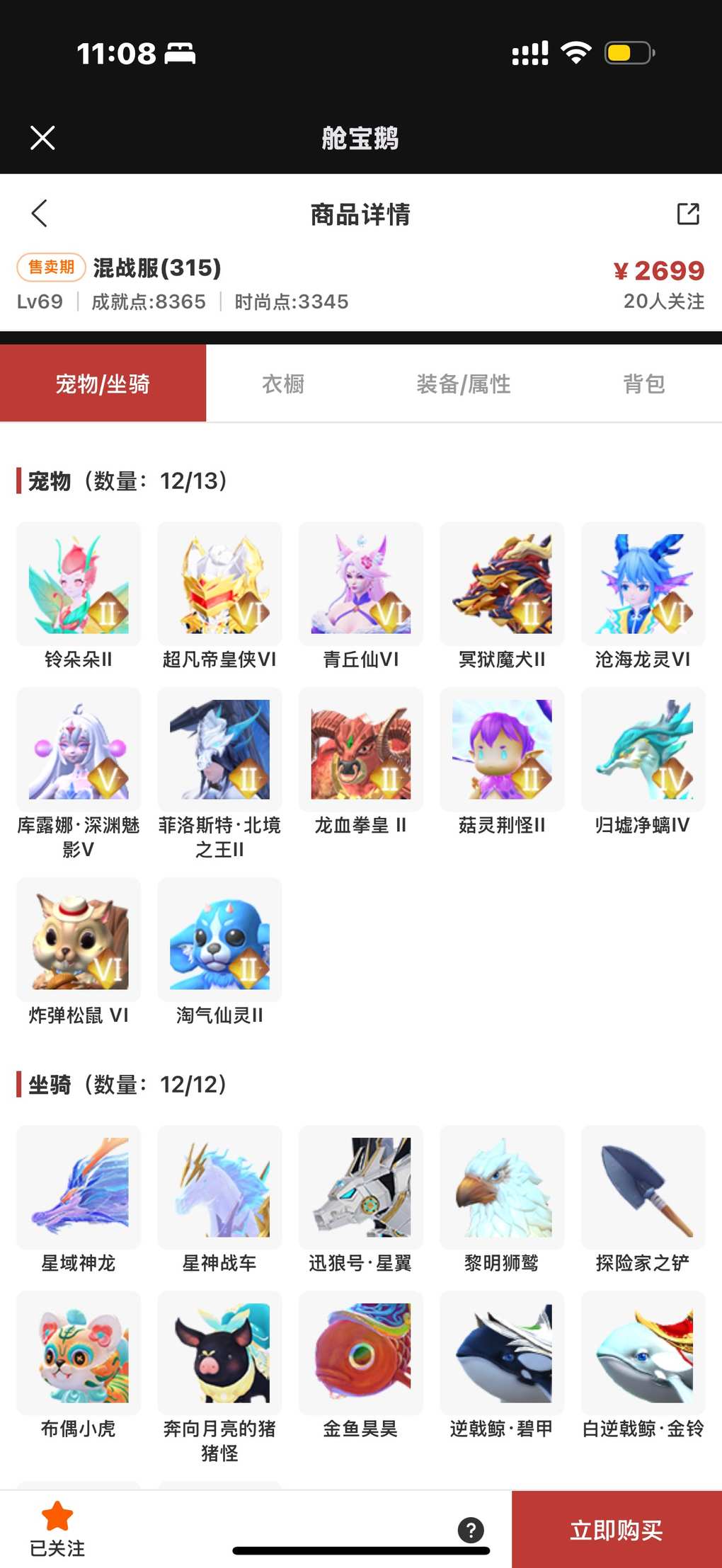The image size is (722, 1568).
Task: View mount 黎明狮鹫
Action: 502,1187
